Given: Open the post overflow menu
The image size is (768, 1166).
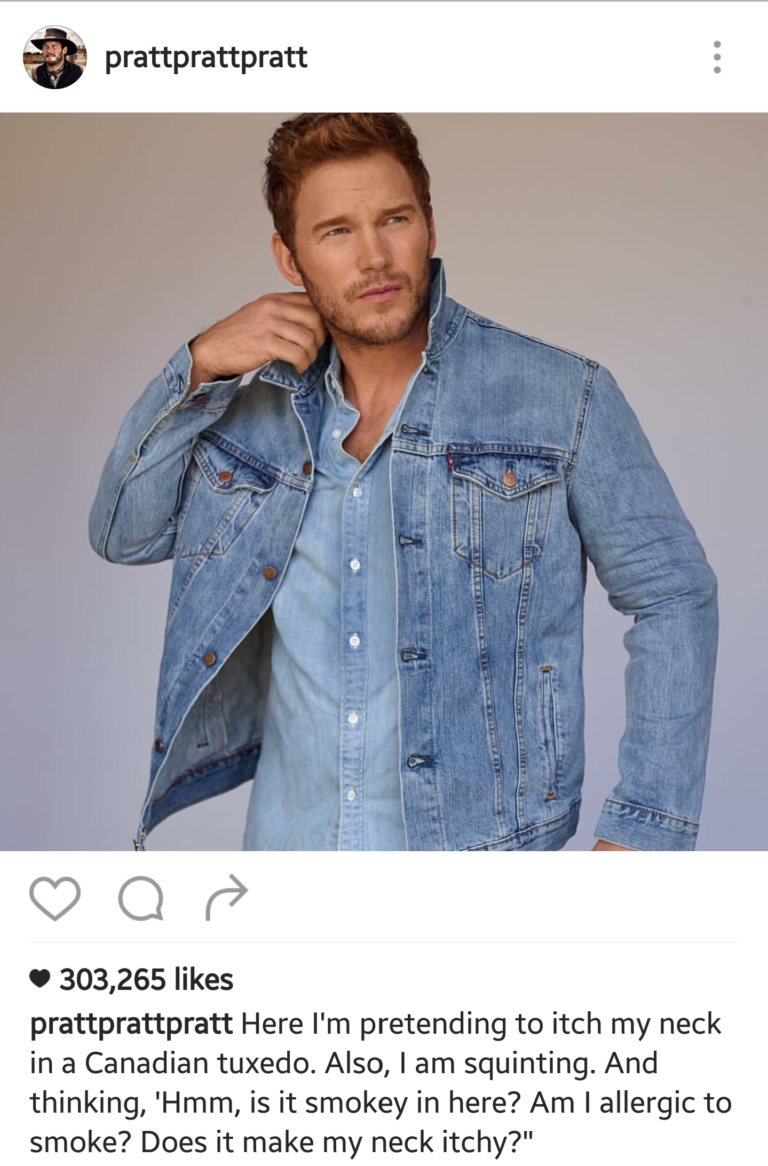Looking at the screenshot, I should tap(716, 58).
